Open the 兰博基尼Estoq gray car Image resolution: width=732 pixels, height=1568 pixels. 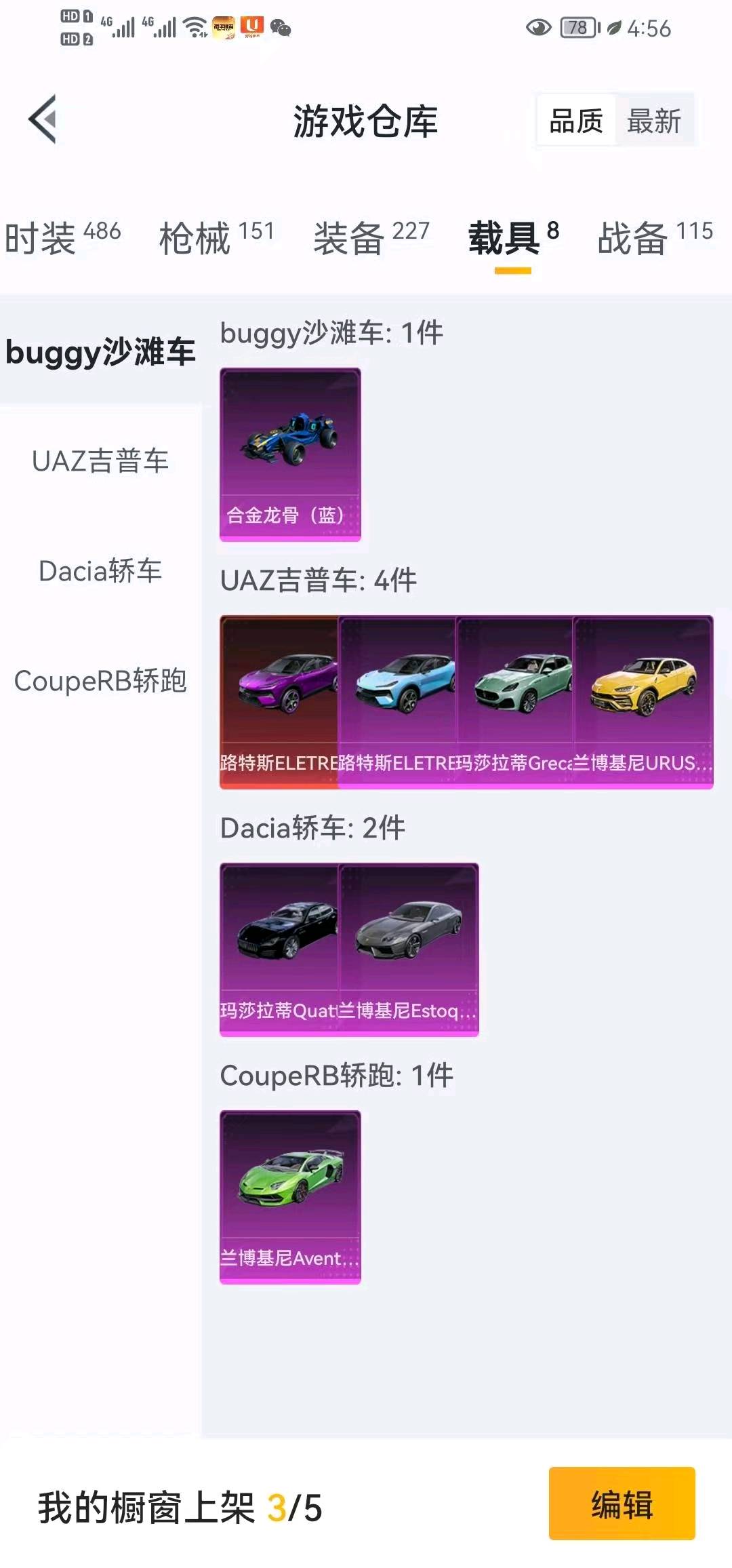409,949
